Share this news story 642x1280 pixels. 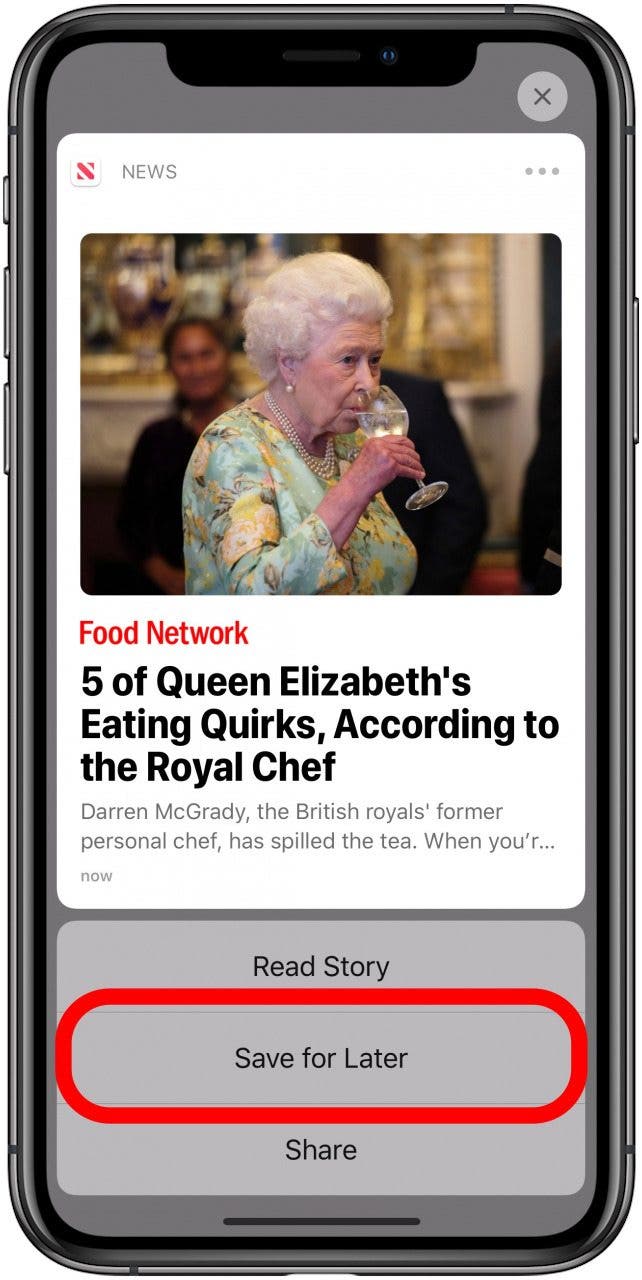pyautogui.click(x=320, y=1149)
